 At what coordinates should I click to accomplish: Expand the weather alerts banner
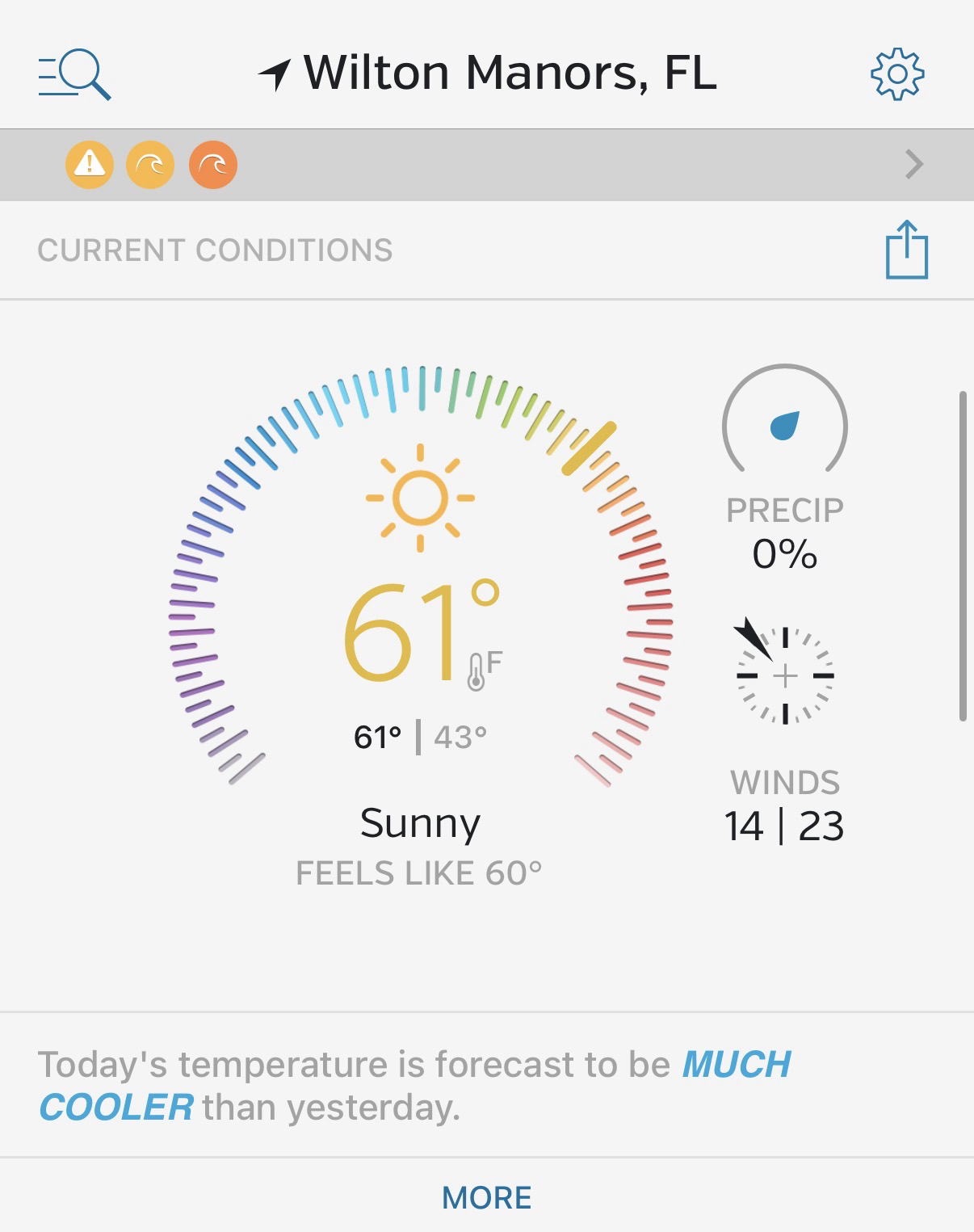coord(913,165)
